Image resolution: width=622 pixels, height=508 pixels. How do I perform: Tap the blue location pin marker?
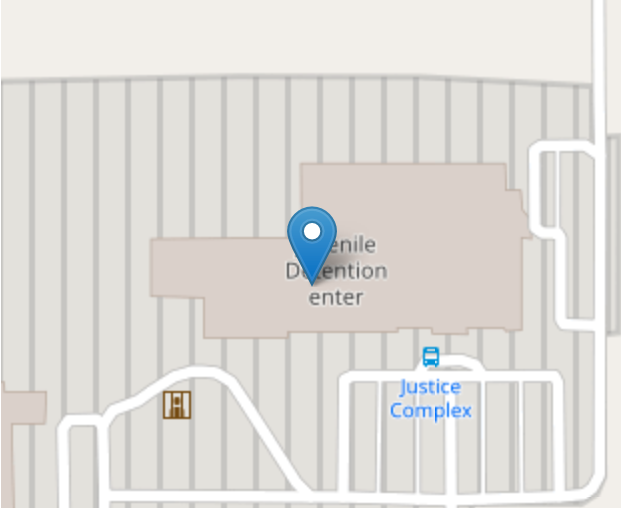pos(312,238)
